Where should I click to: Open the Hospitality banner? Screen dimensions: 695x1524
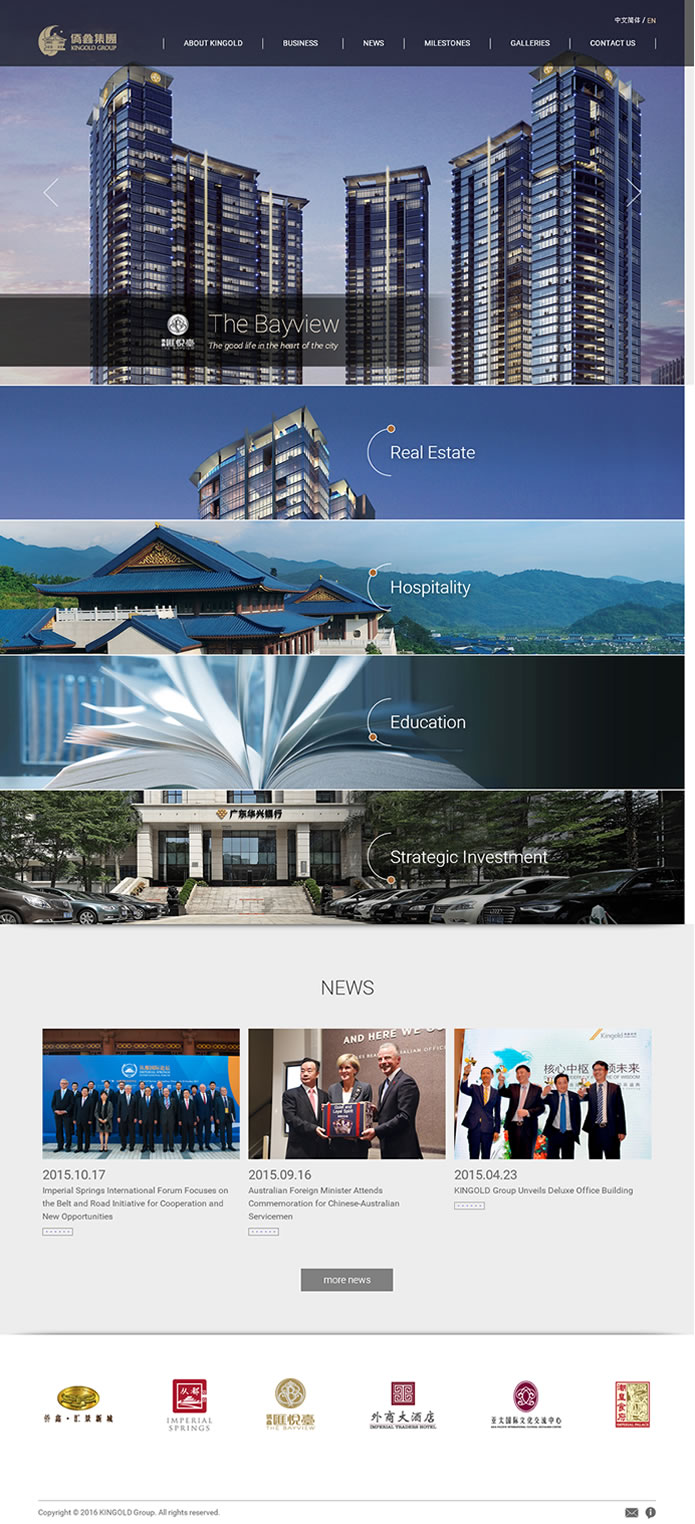click(430, 588)
